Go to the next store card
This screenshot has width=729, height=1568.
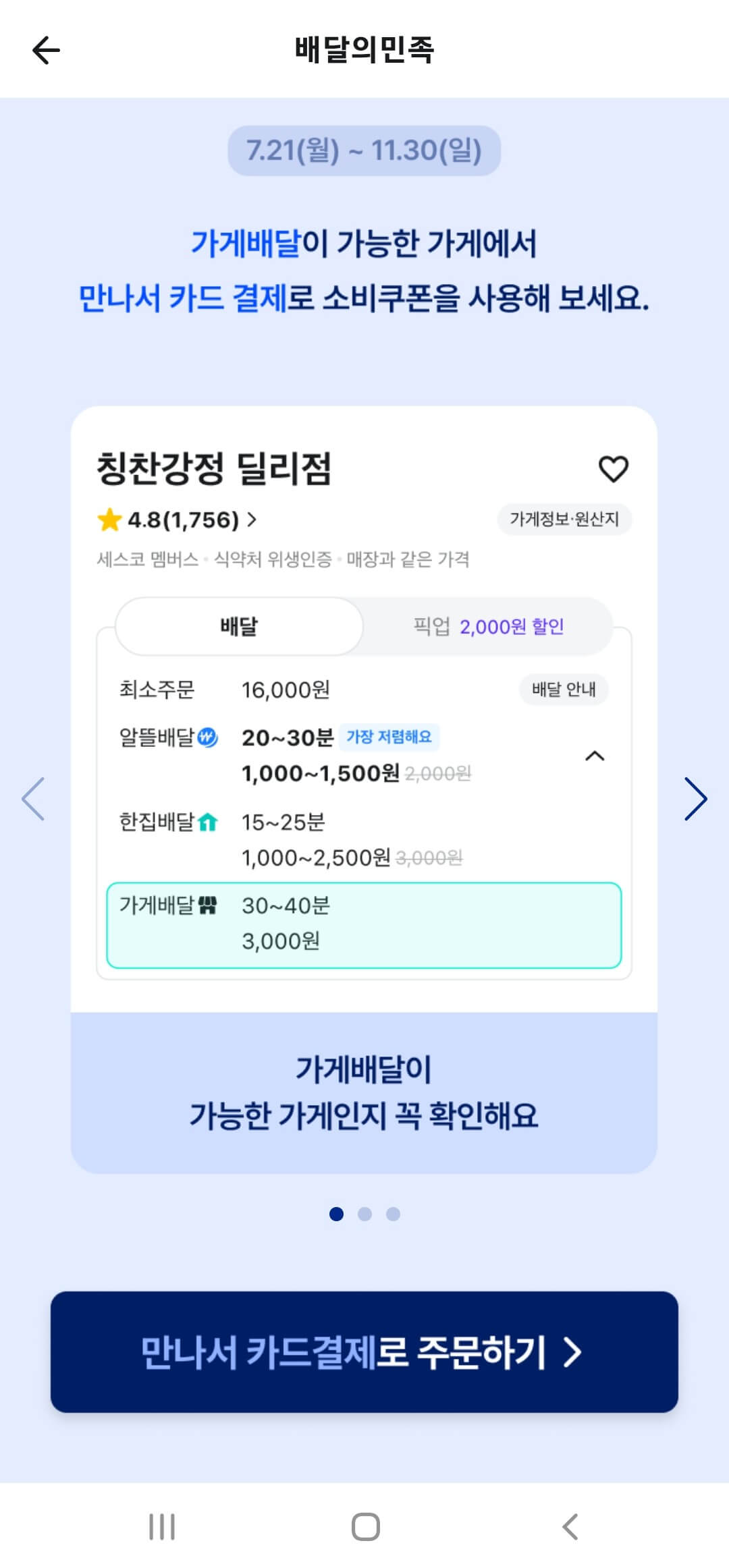pyautogui.click(x=696, y=800)
